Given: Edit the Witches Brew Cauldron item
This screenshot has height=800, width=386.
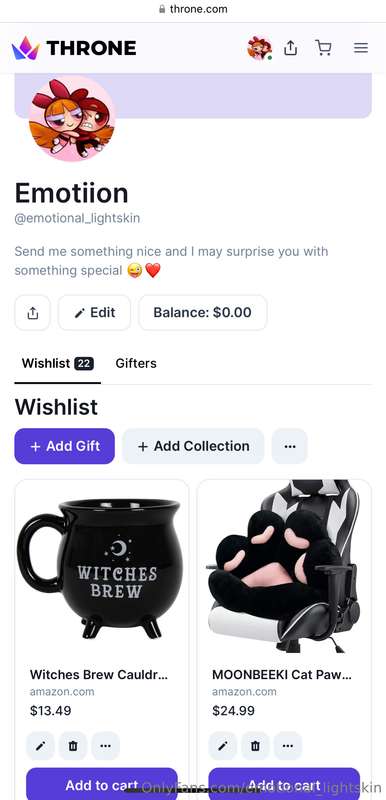Looking at the screenshot, I should point(40,746).
